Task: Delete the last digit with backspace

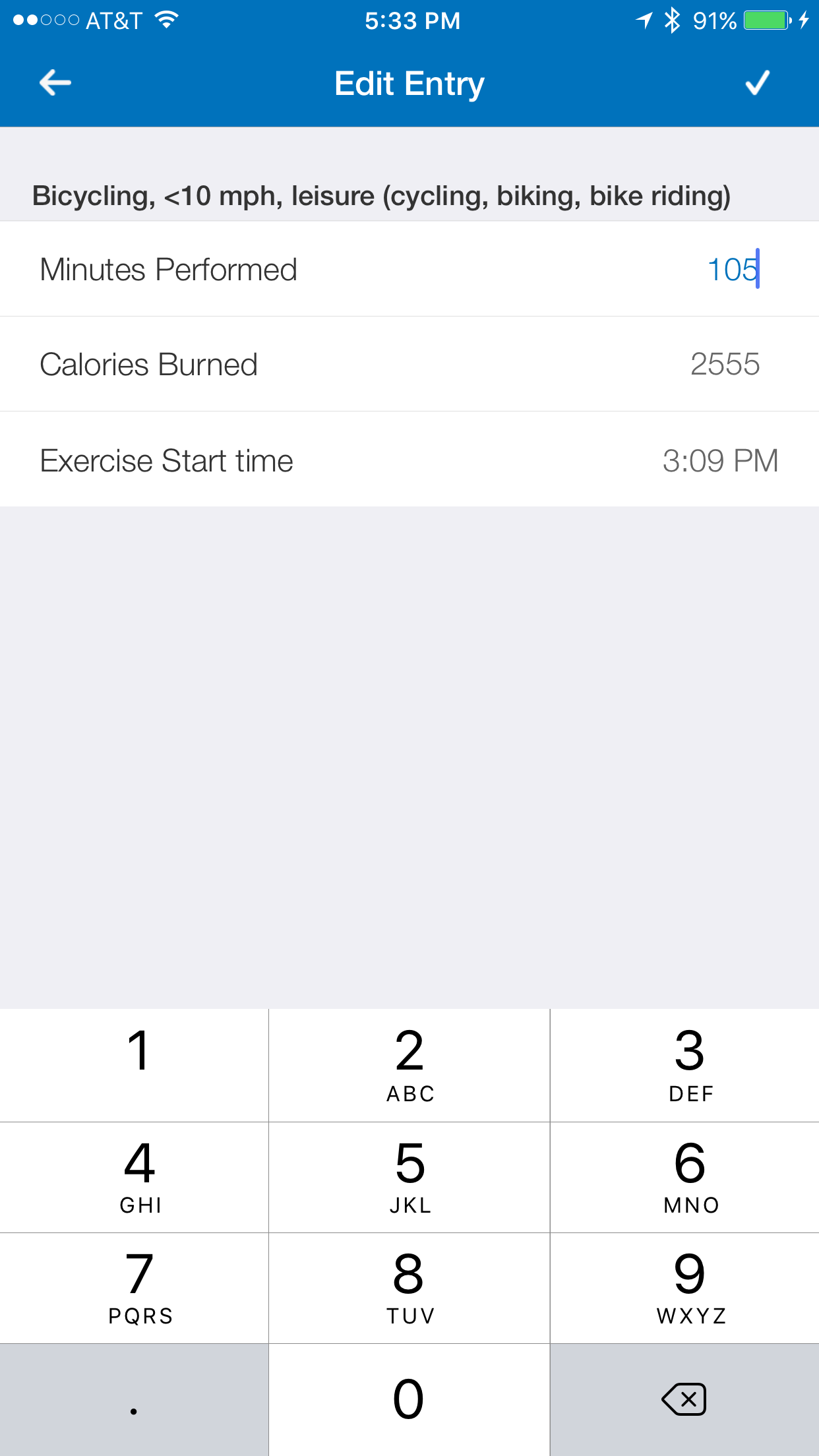Action: [x=685, y=1400]
